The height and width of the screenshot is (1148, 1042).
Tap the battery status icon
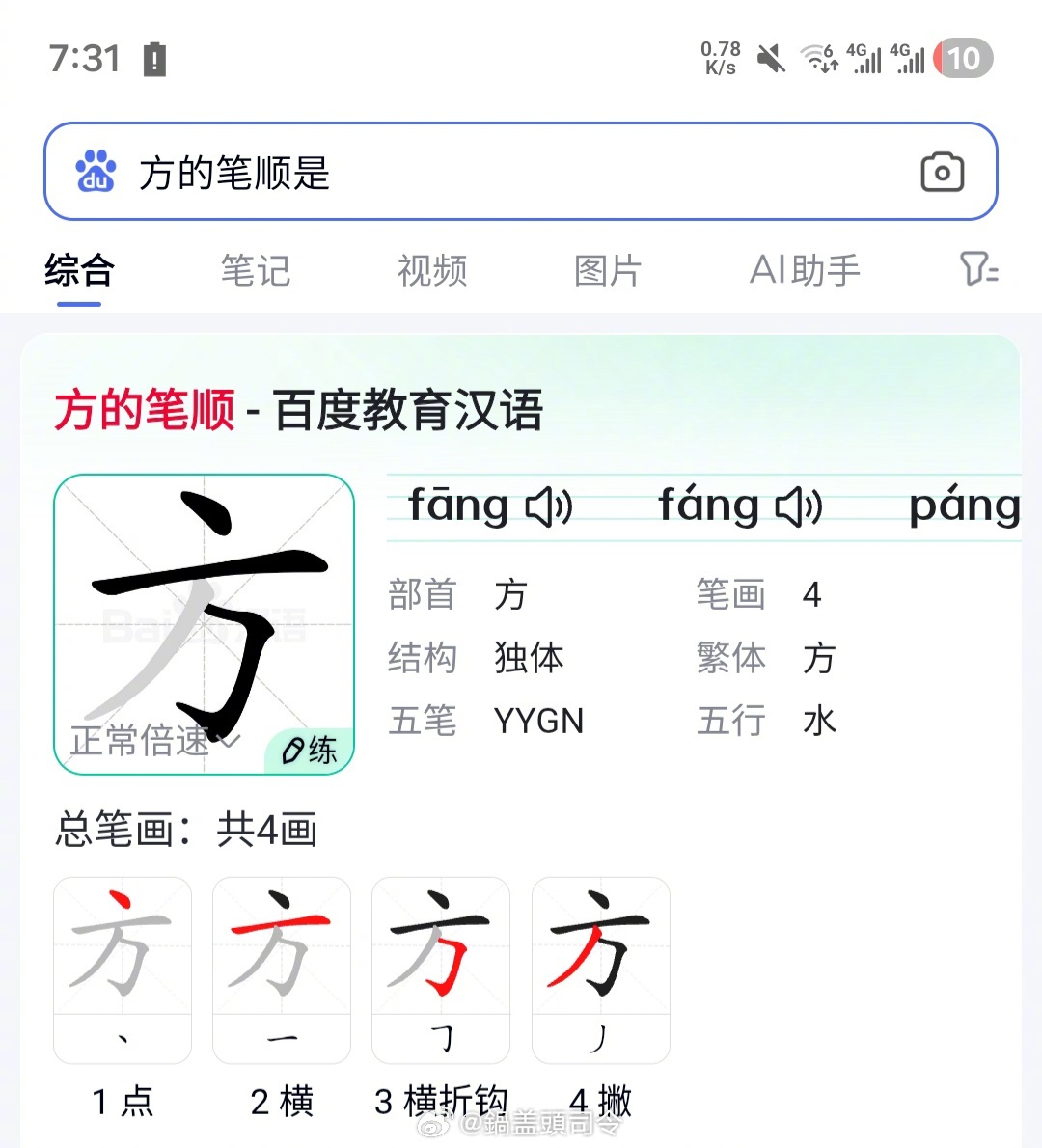point(157,58)
